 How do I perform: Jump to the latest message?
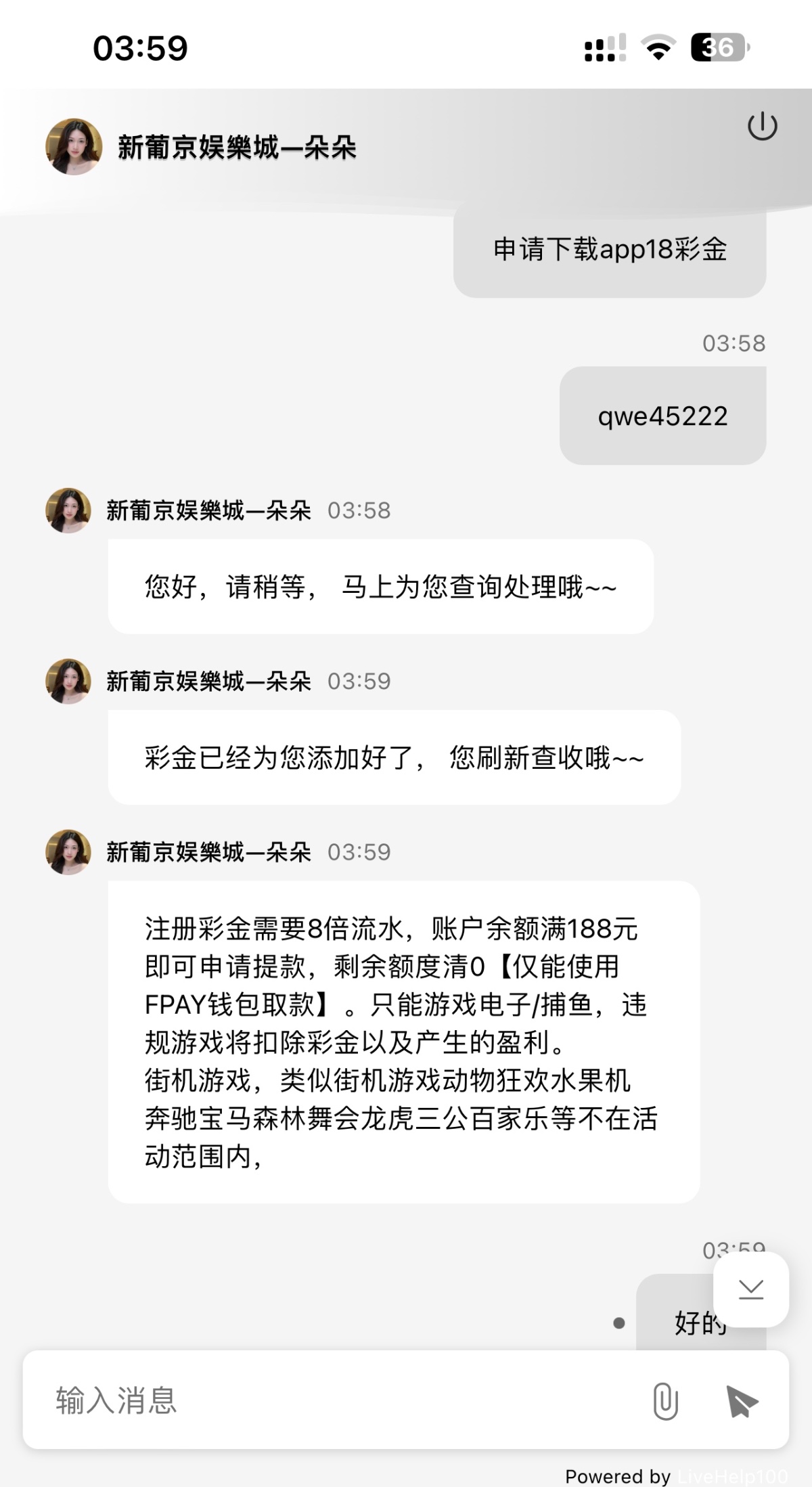tap(750, 1289)
